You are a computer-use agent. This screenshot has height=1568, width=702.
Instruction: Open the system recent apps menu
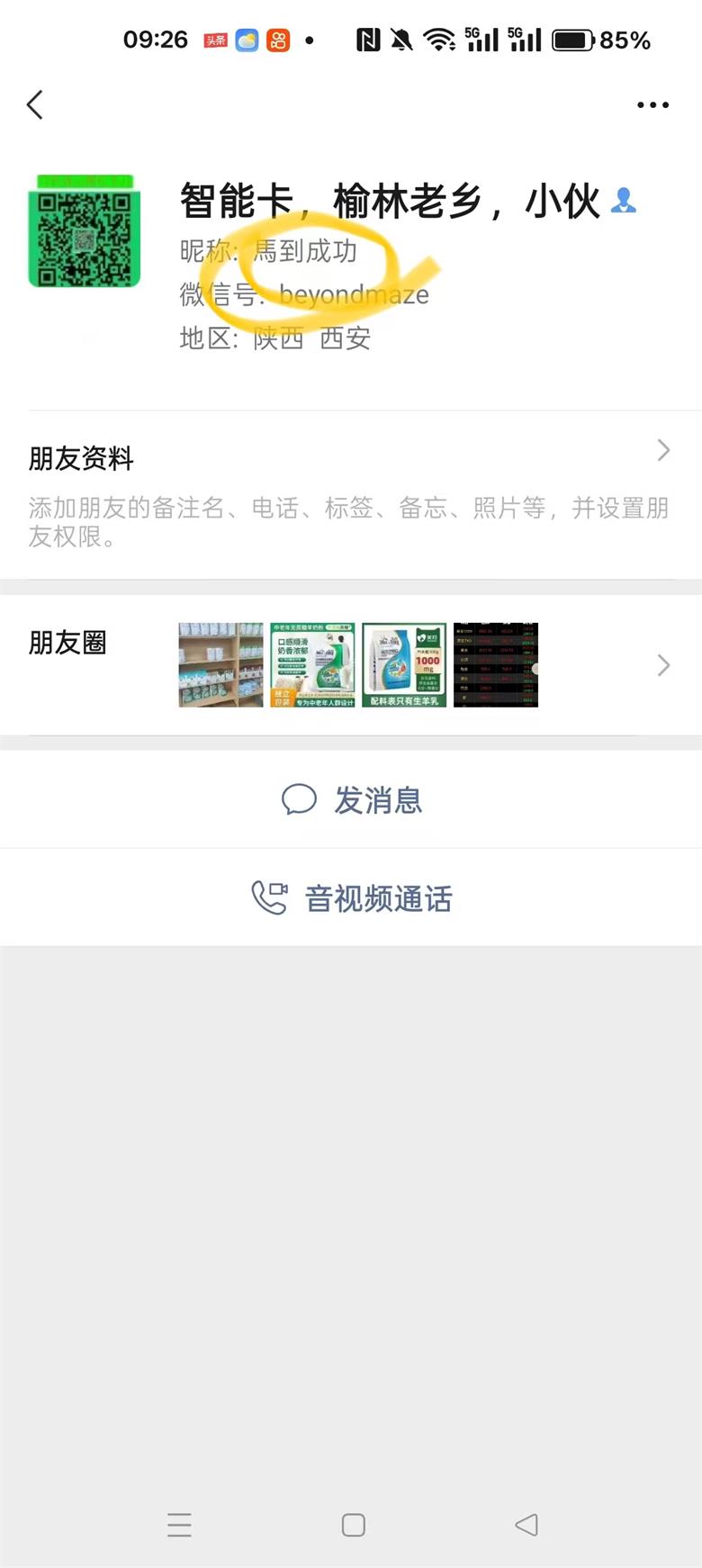tap(179, 1525)
